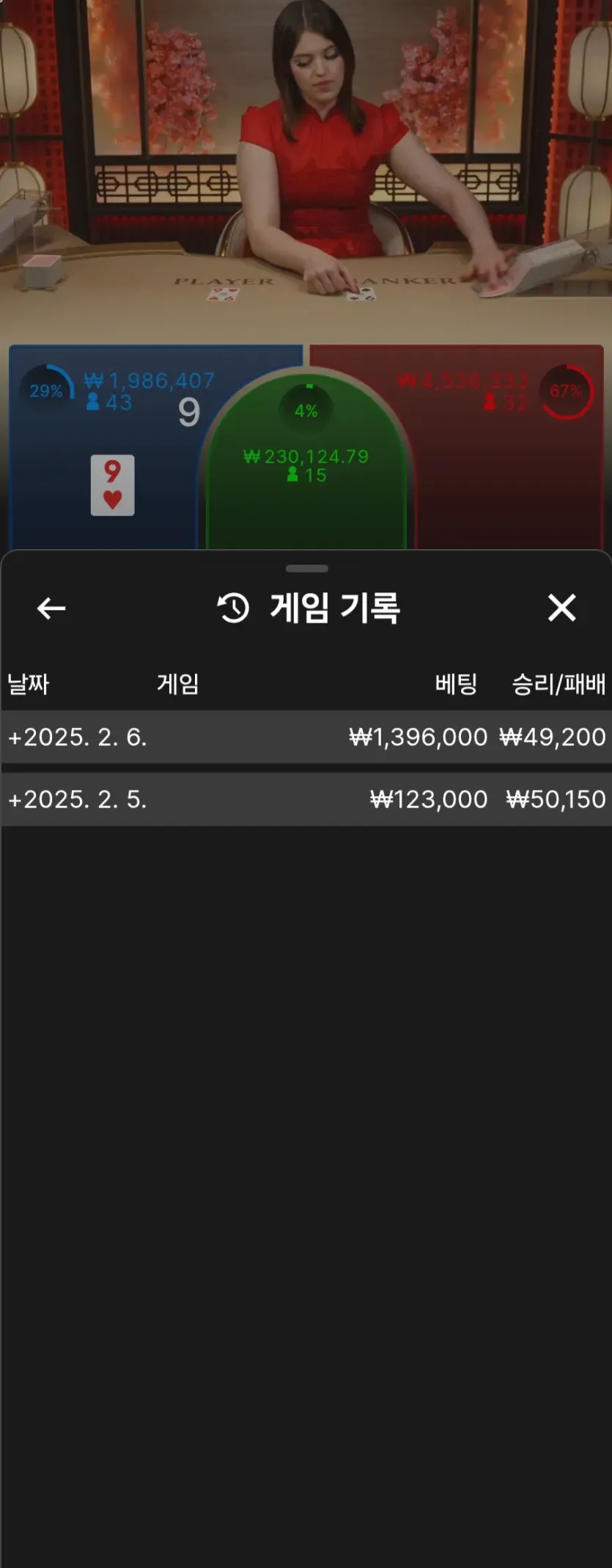Viewport: 612px width, 1568px height.
Task: Go back with the left arrow
Action: click(x=51, y=608)
